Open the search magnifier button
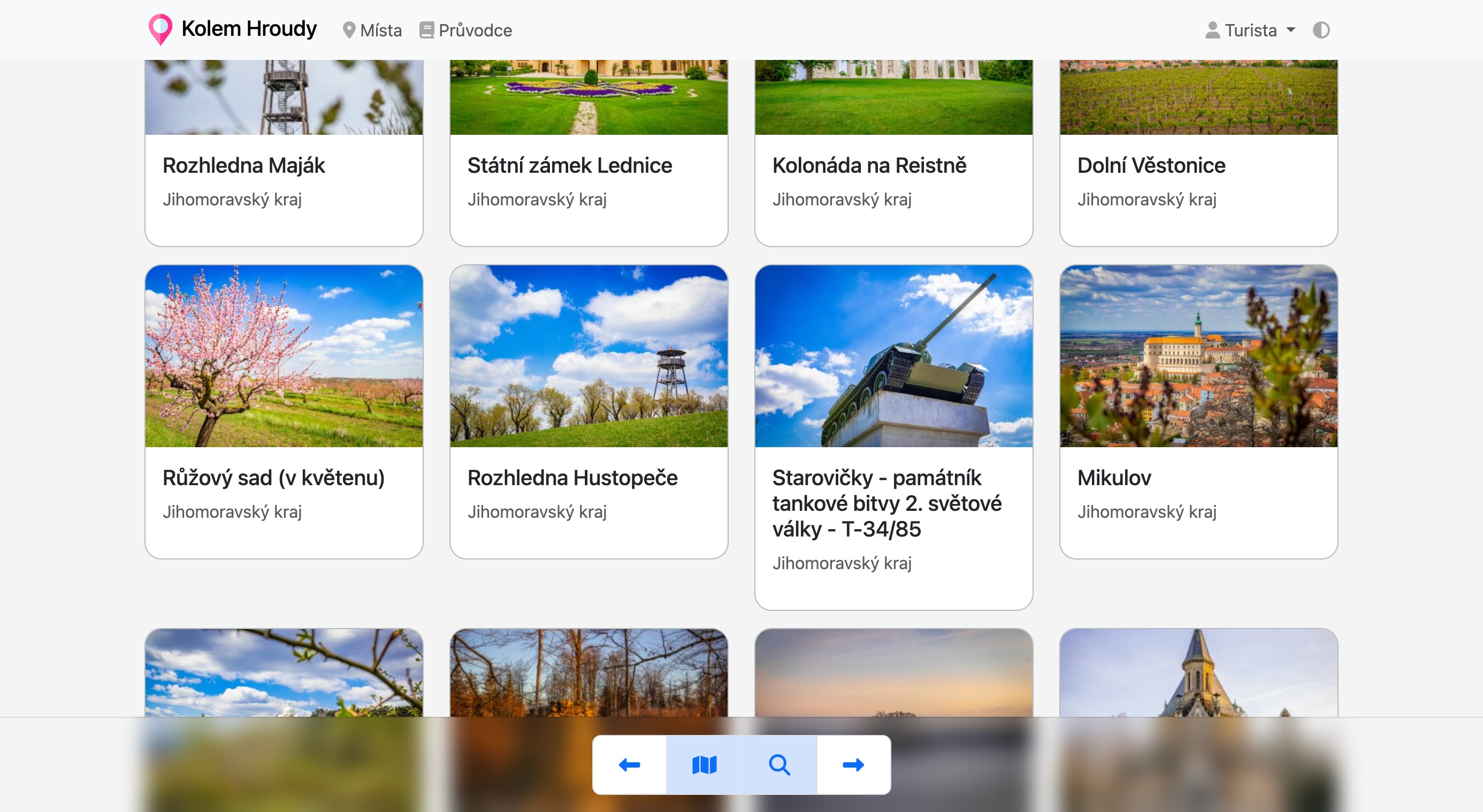Screen dimensions: 1483x812 pyautogui.click(x=779, y=765)
